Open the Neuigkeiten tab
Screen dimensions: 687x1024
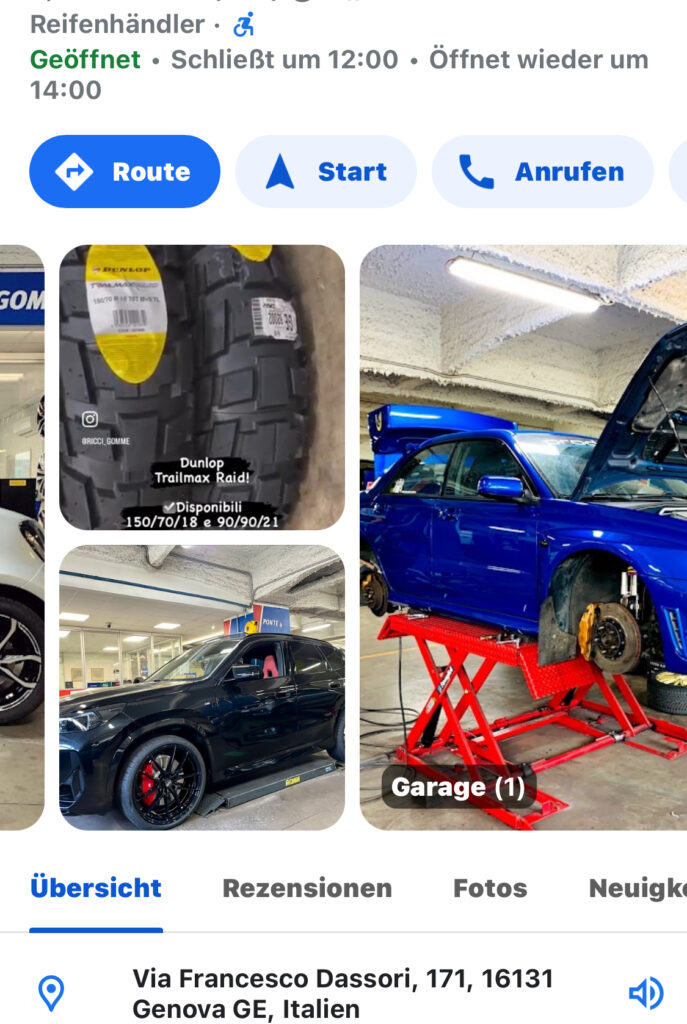click(637, 888)
